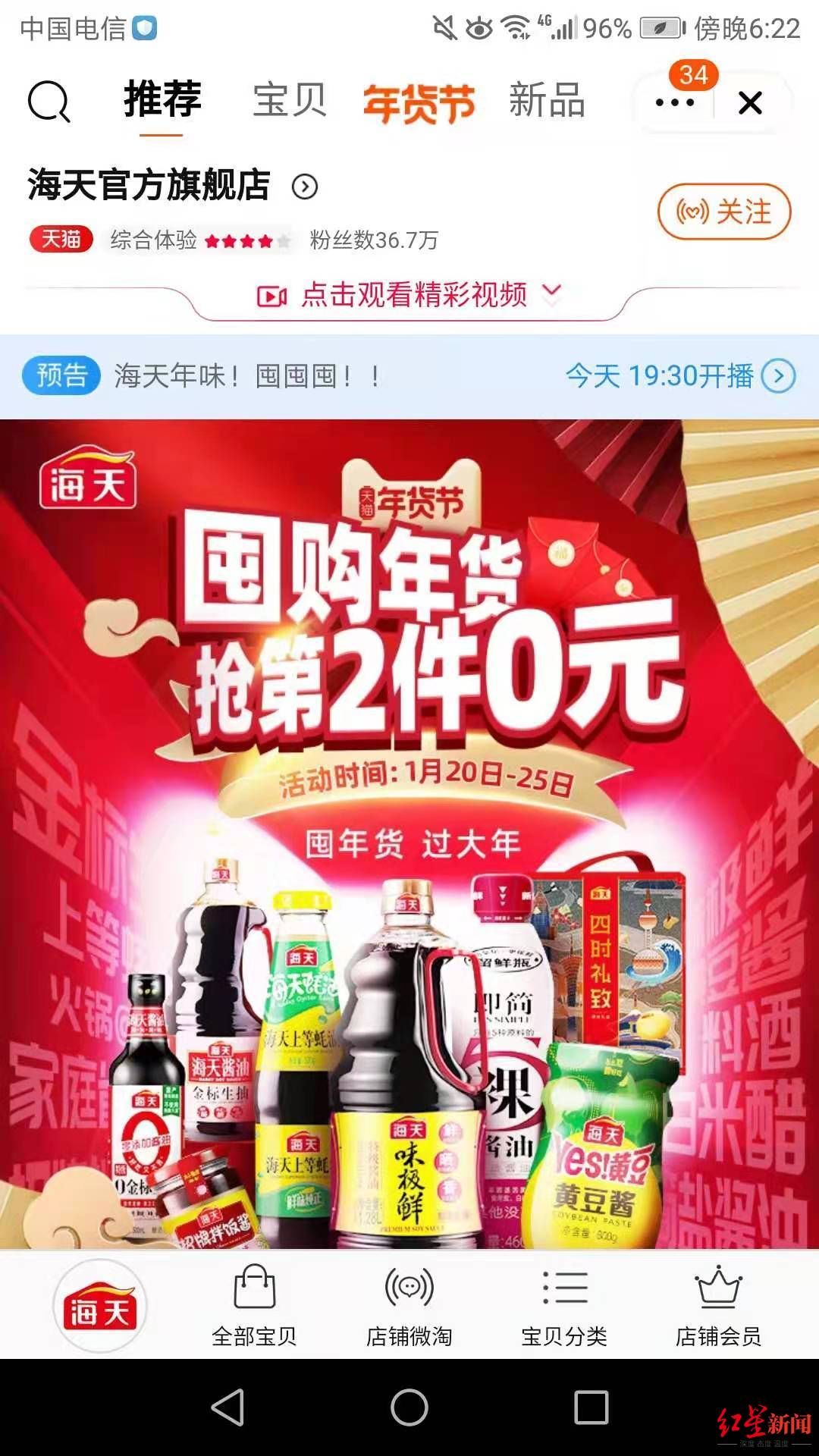Tap the system back button

pos(227,1407)
